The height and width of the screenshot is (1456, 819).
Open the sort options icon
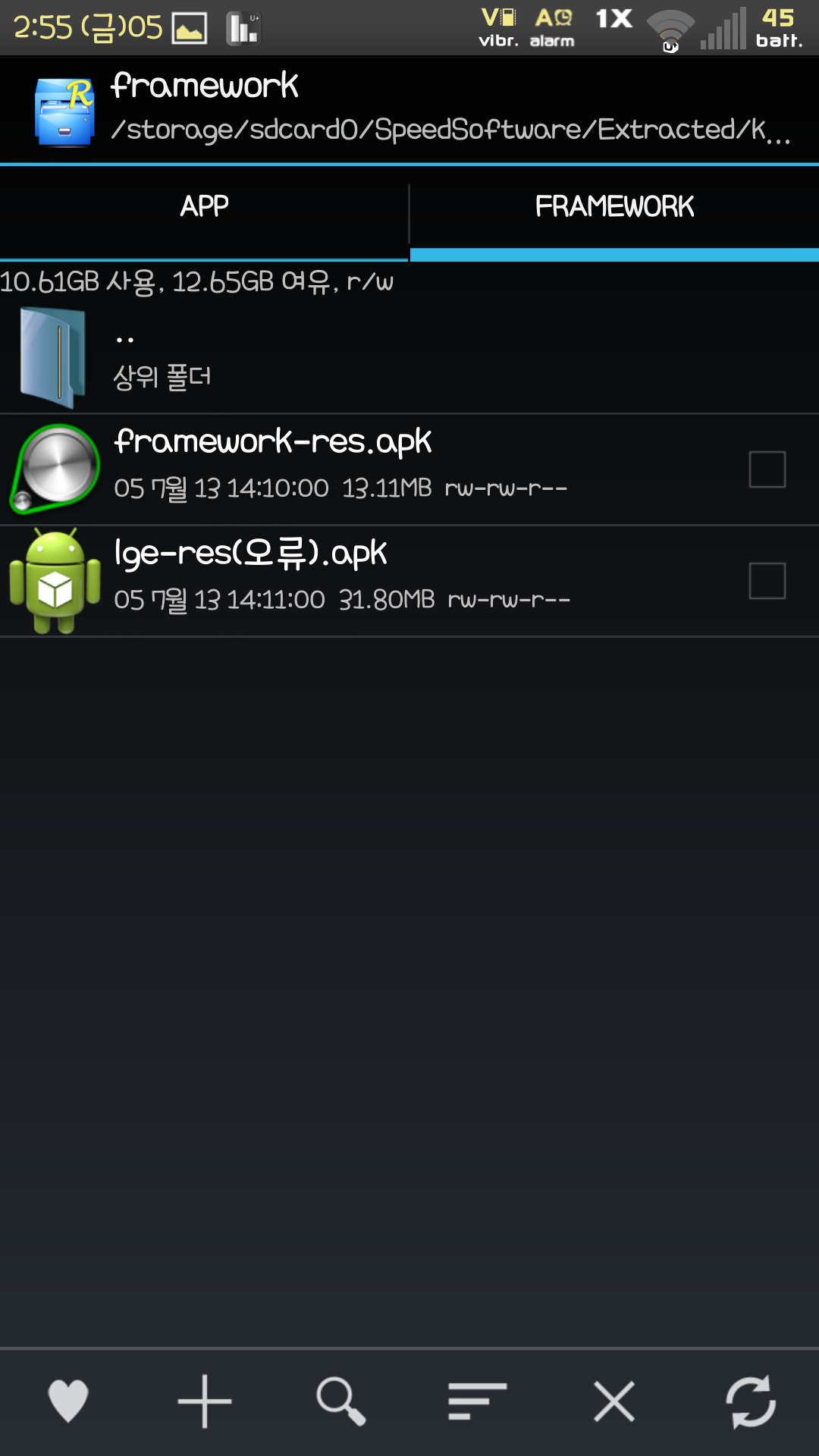(x=477, y=1401)
